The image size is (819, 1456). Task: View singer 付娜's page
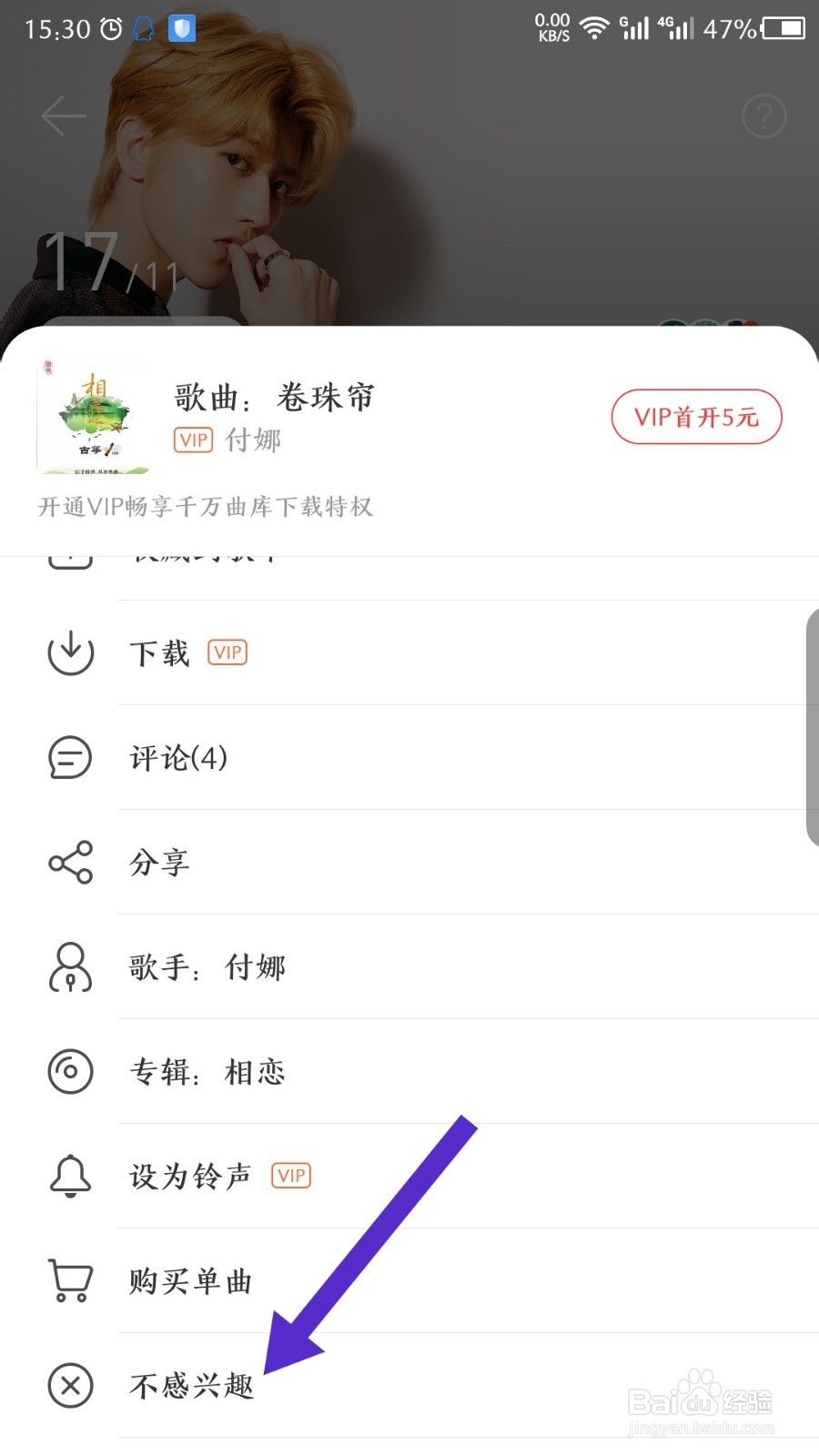409,966
